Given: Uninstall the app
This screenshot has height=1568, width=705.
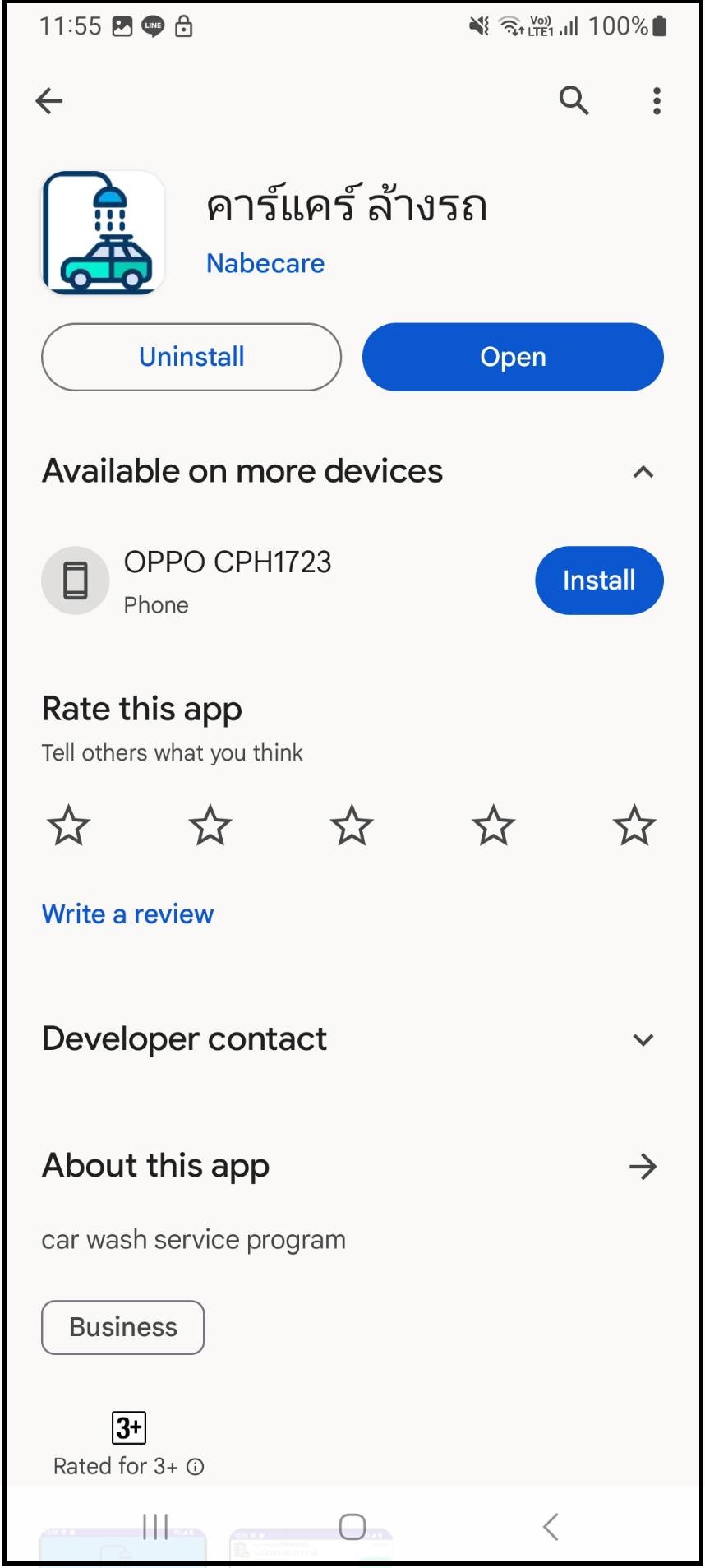Looking at the screenshot, I should [x=191, y=357].
